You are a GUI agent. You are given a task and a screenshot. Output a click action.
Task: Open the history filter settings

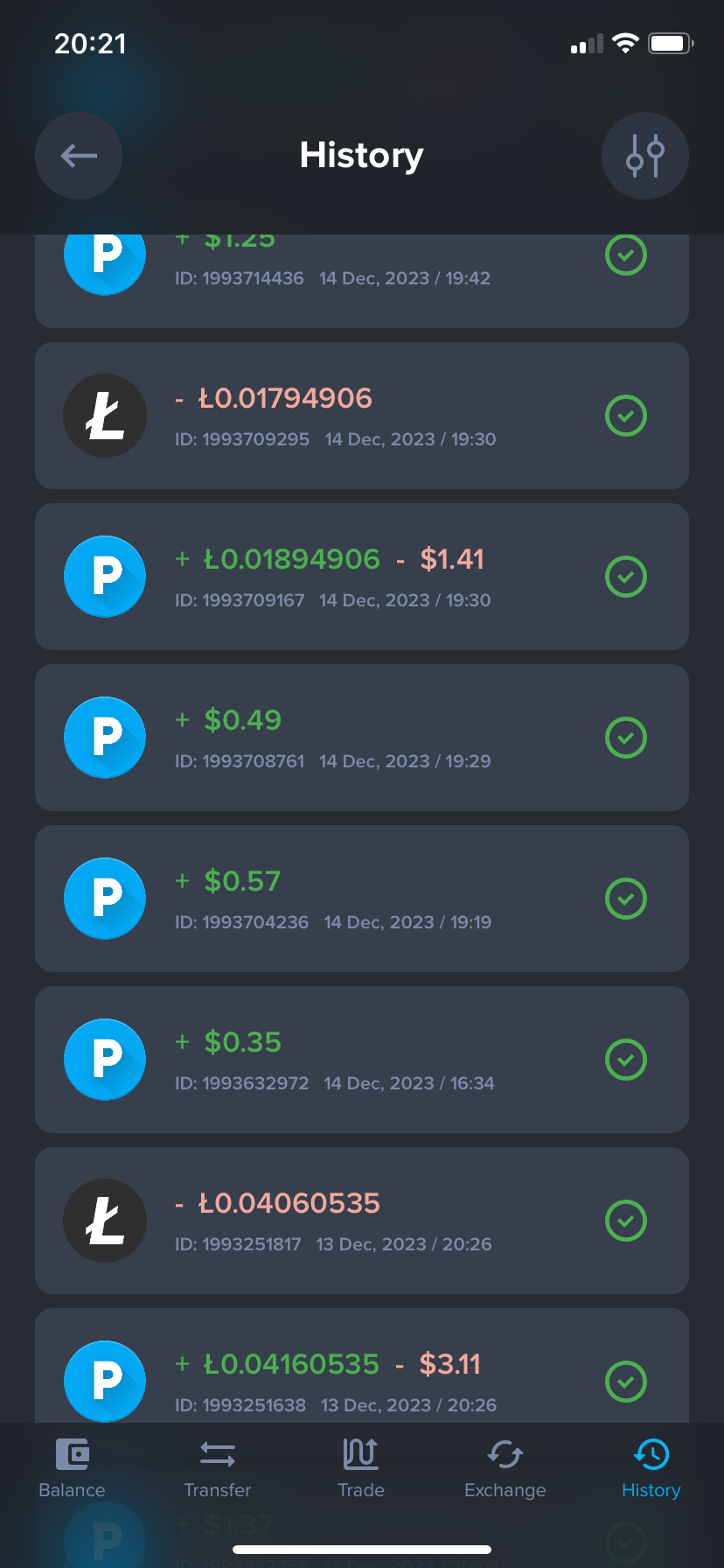(x=645, y=156)
